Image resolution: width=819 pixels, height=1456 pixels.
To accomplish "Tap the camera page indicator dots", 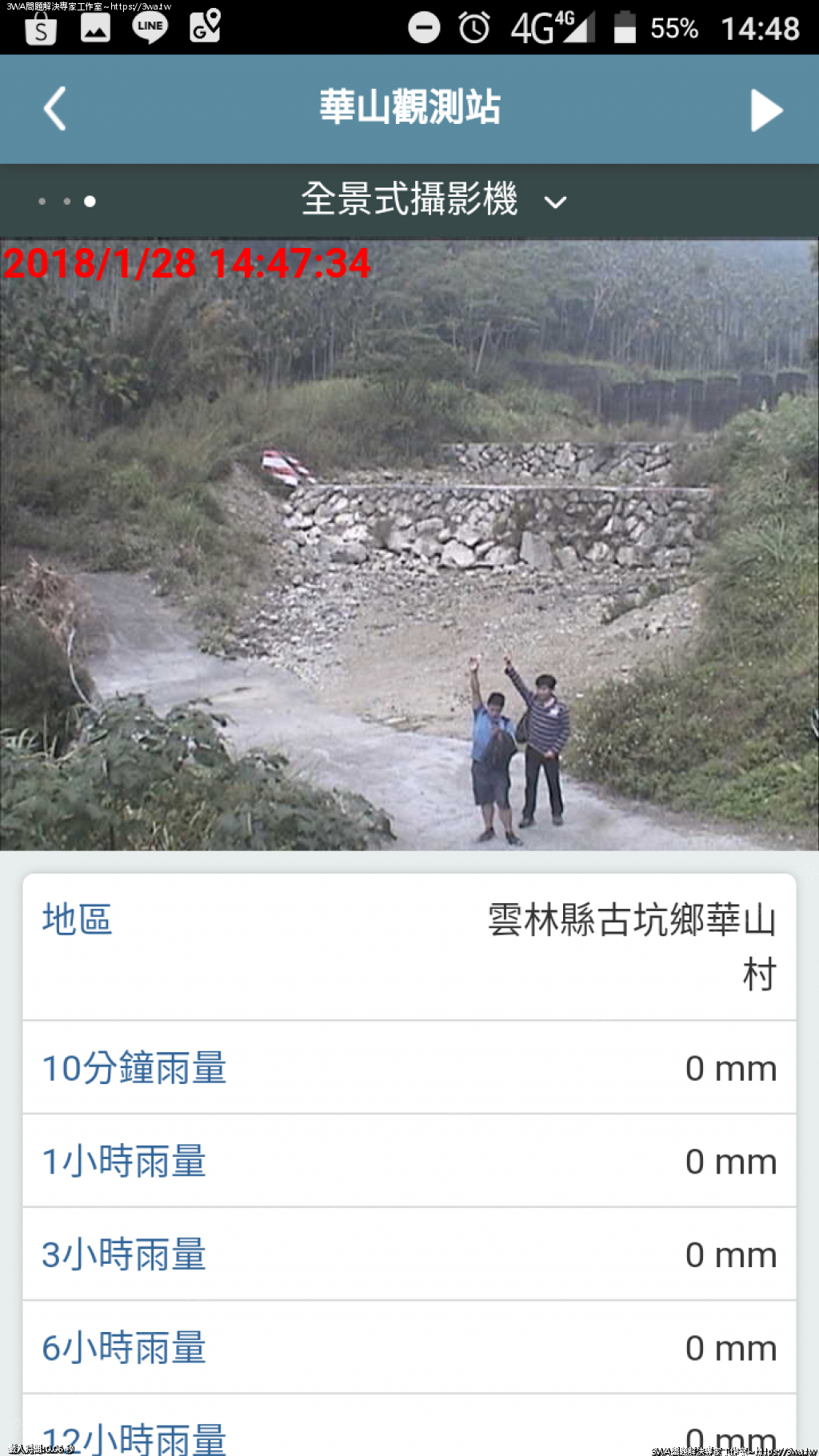I will click(67, 202).
